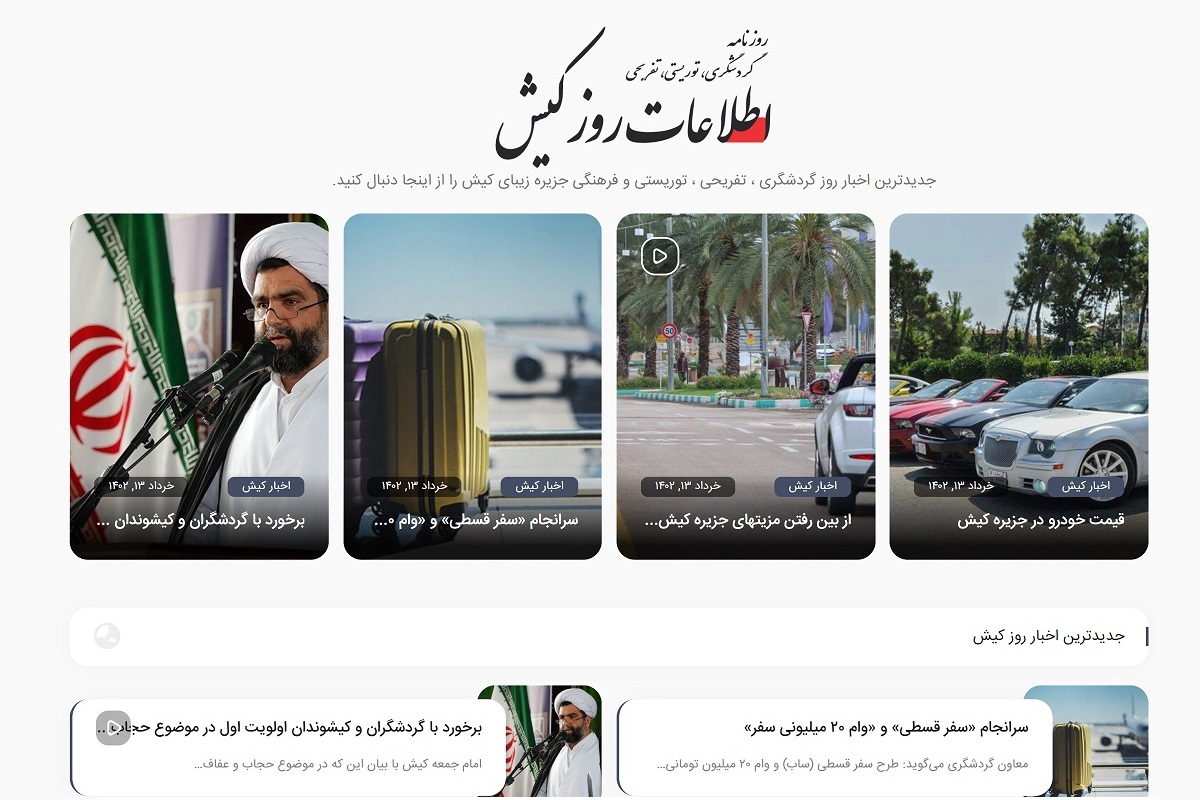
Task: Tap اخبار کیش tag on the cleric card
Action: click(x=266, y=487)
